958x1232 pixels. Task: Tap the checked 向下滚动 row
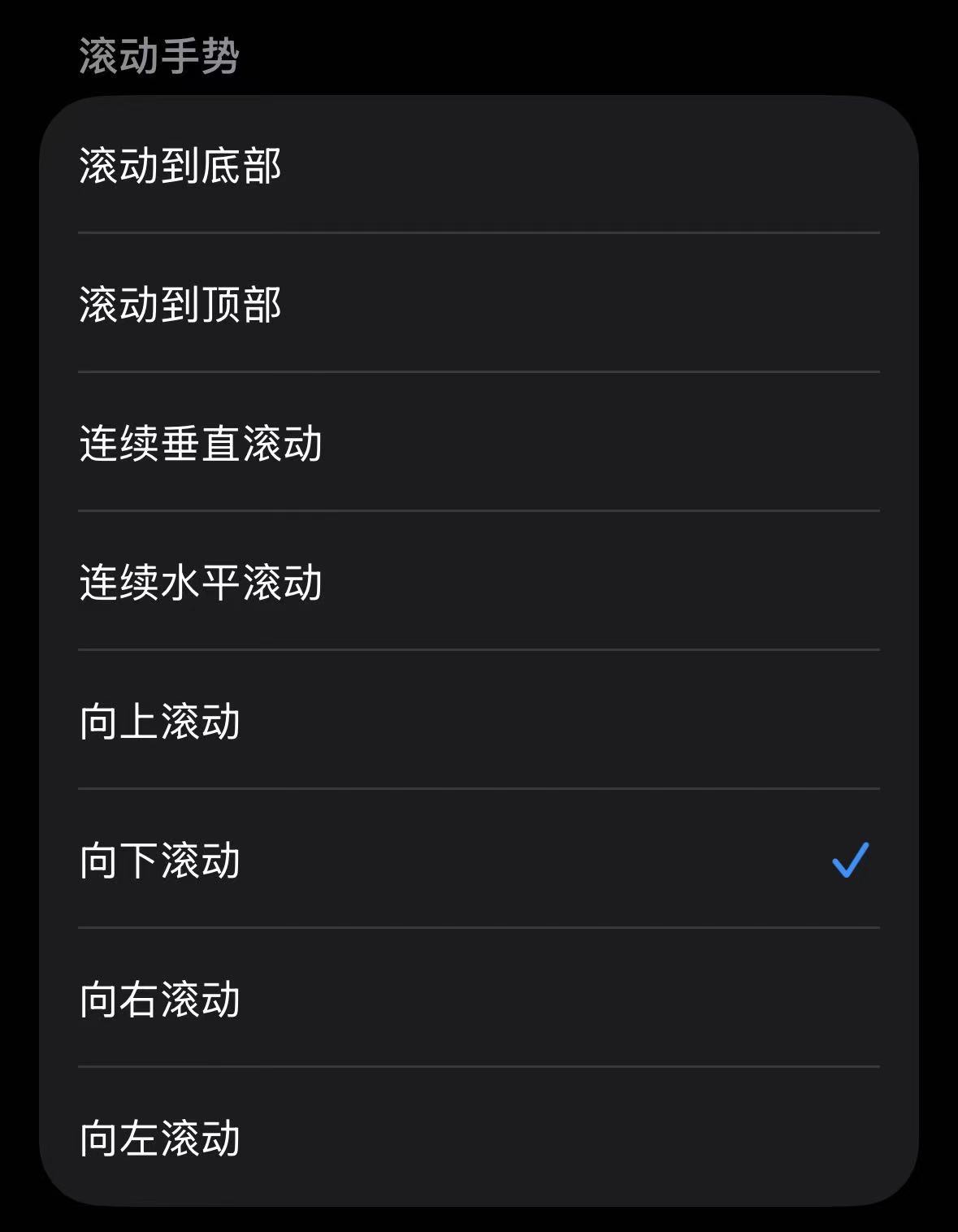[x=478, y=861]
